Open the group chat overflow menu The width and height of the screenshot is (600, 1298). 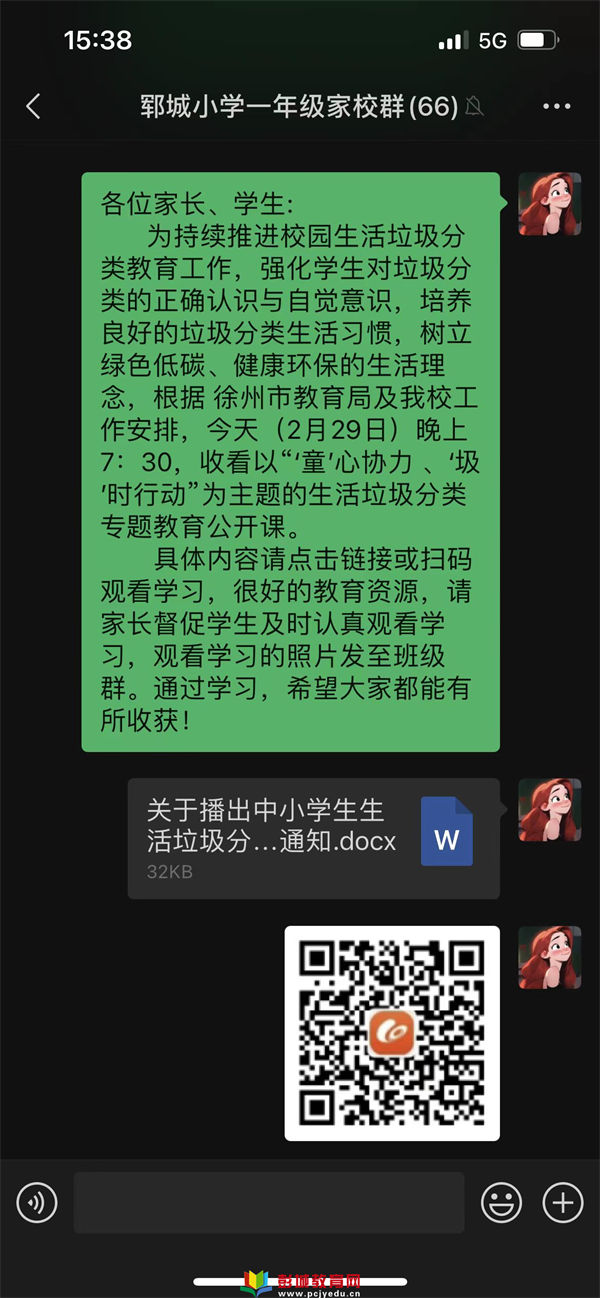556,106
